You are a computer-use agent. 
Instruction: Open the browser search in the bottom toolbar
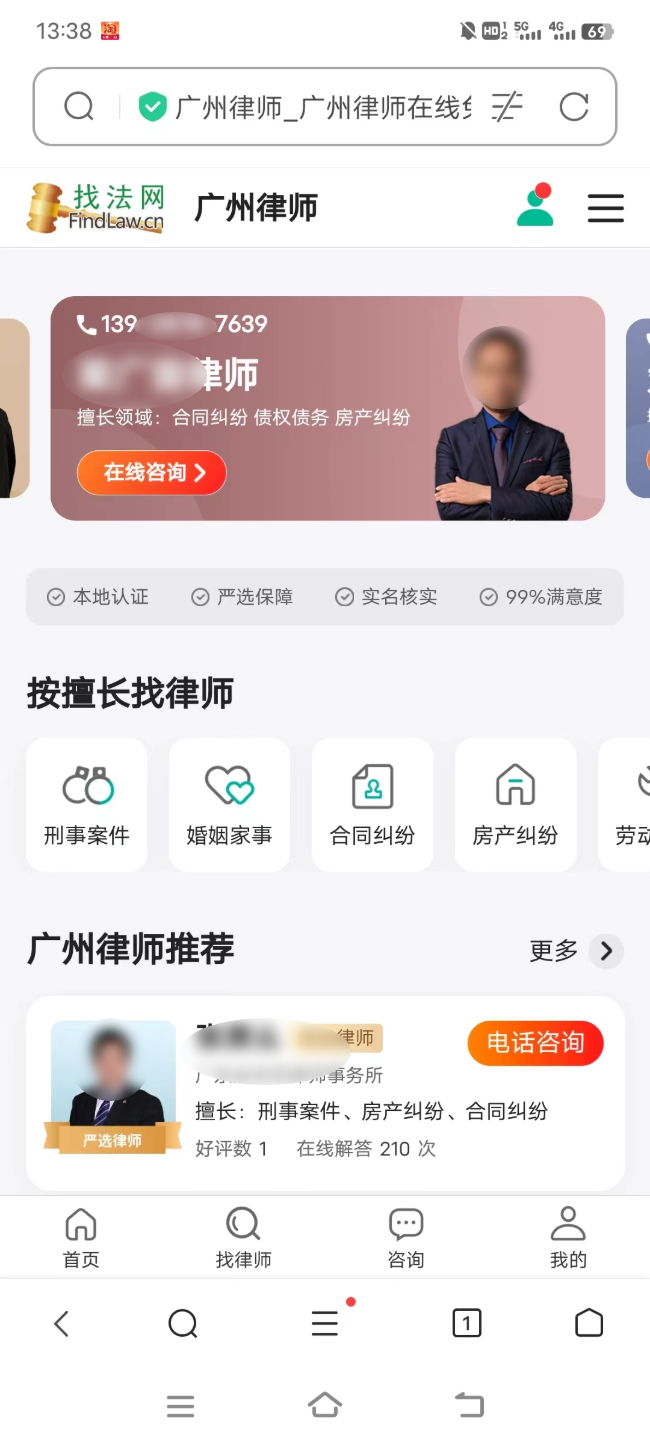pyautogui.click(x=183, y=1324)
